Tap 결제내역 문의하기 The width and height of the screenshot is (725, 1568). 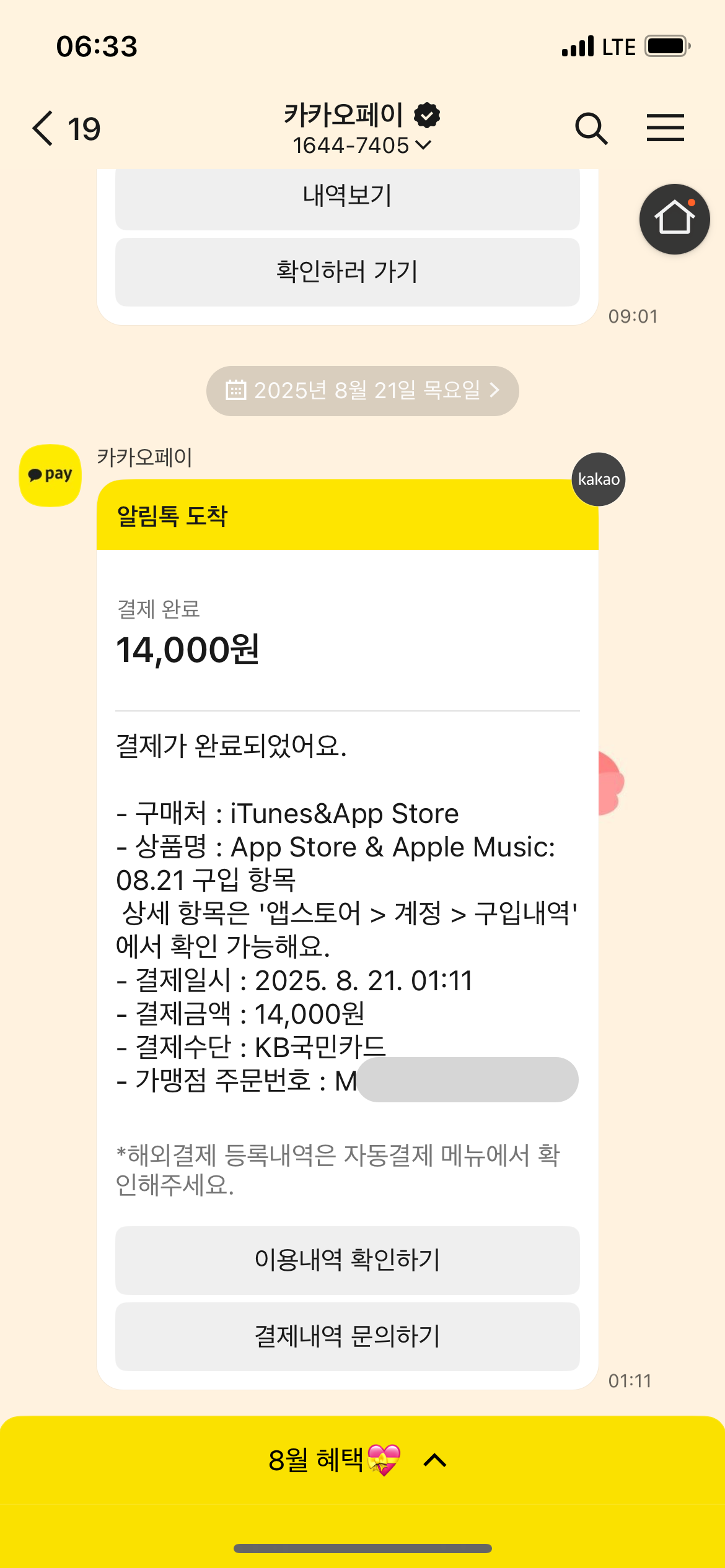point(347,1336)
